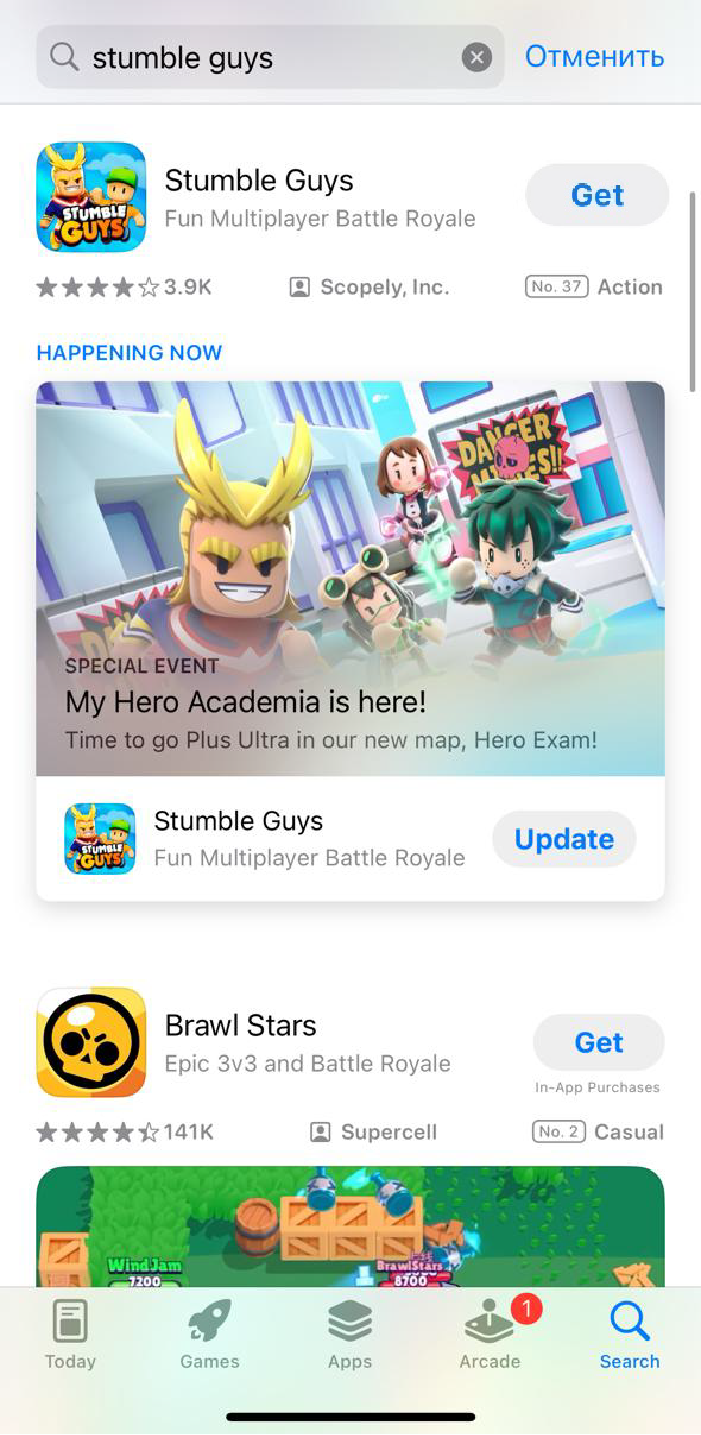Switch to the Games tab

(210, 1335)
